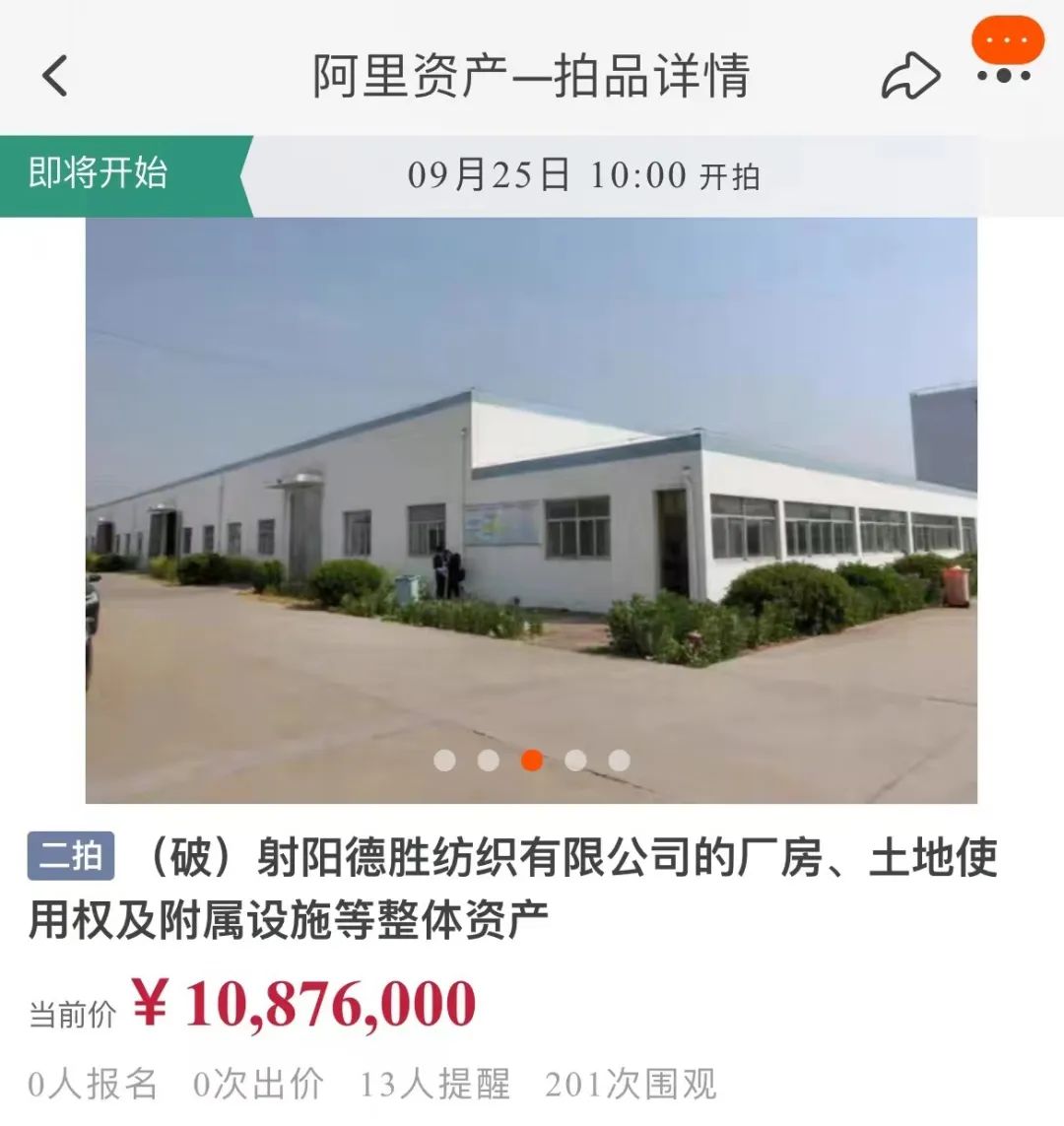Open the factory building photo
This screenshot has height=1126, width=1064.
[x=531, y=493]
